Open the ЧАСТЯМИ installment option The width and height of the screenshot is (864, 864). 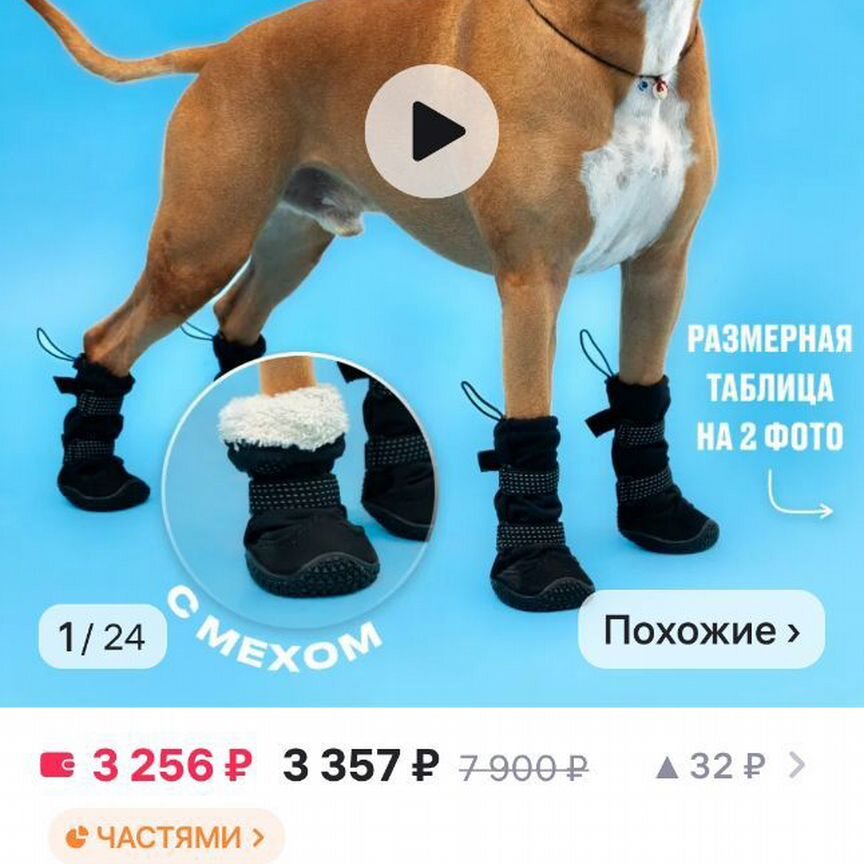[x=167, y=836]
